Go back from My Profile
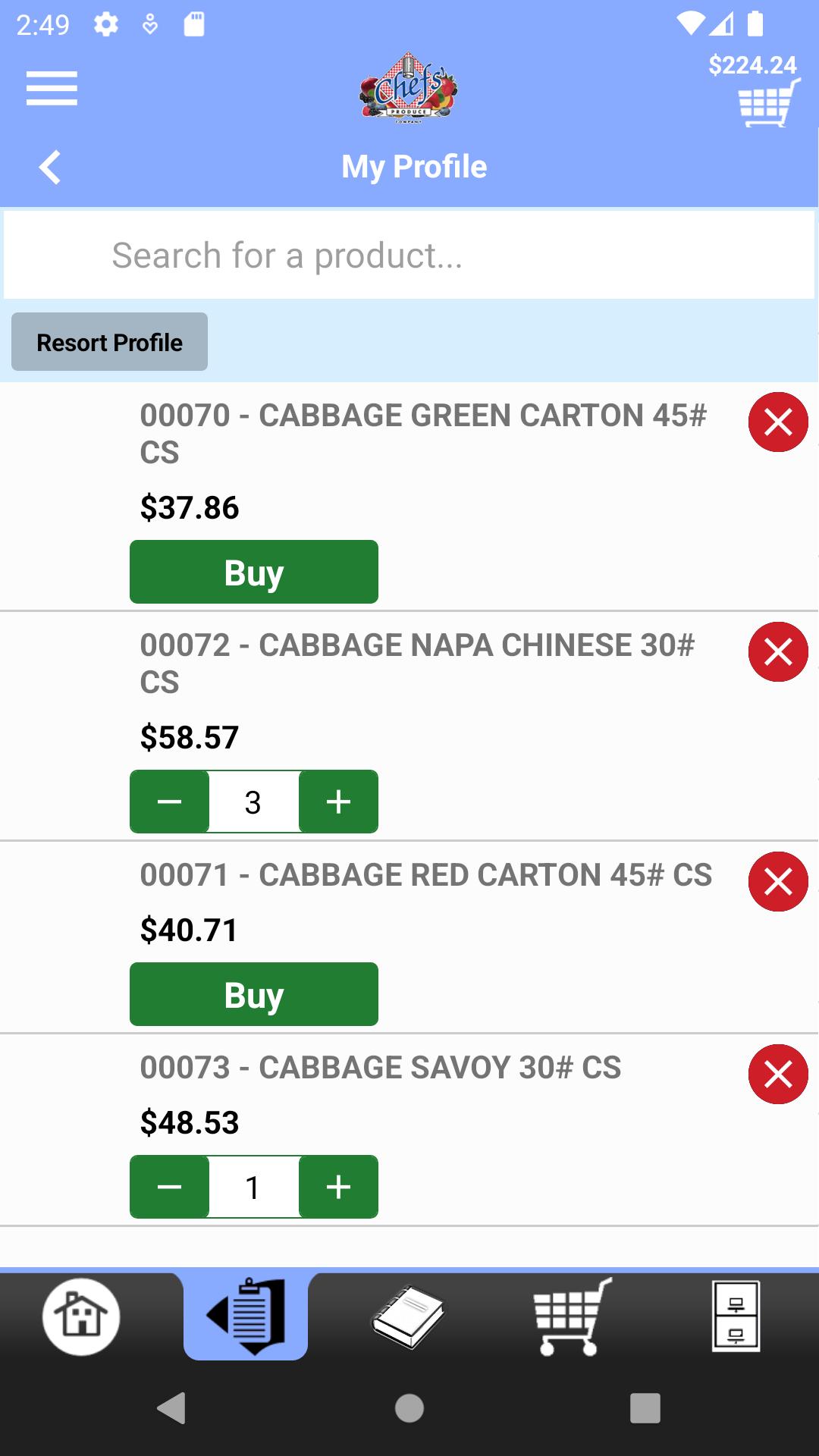 click(x=50, y=167)
